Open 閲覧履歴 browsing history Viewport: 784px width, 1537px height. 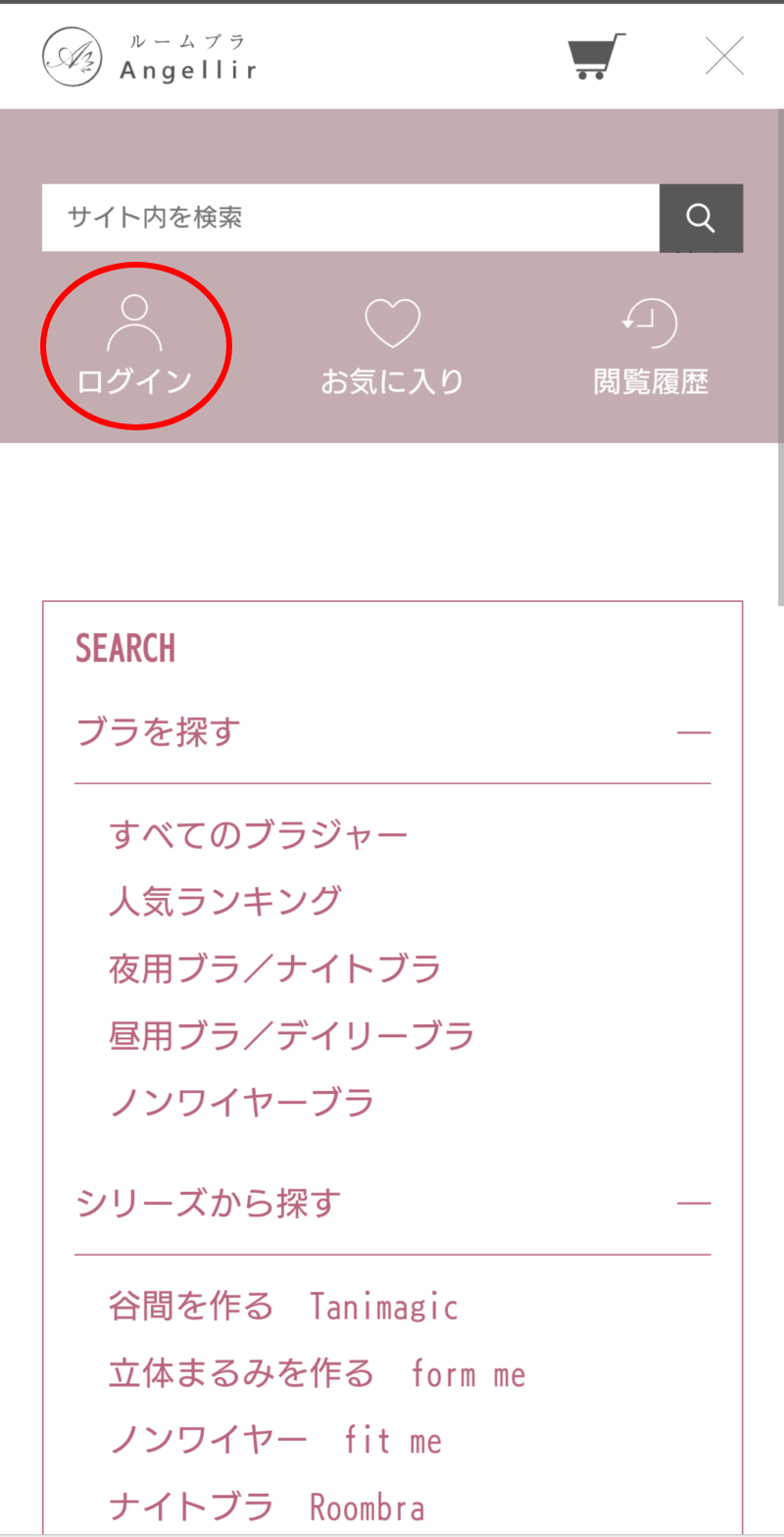[x=651, y=345]
